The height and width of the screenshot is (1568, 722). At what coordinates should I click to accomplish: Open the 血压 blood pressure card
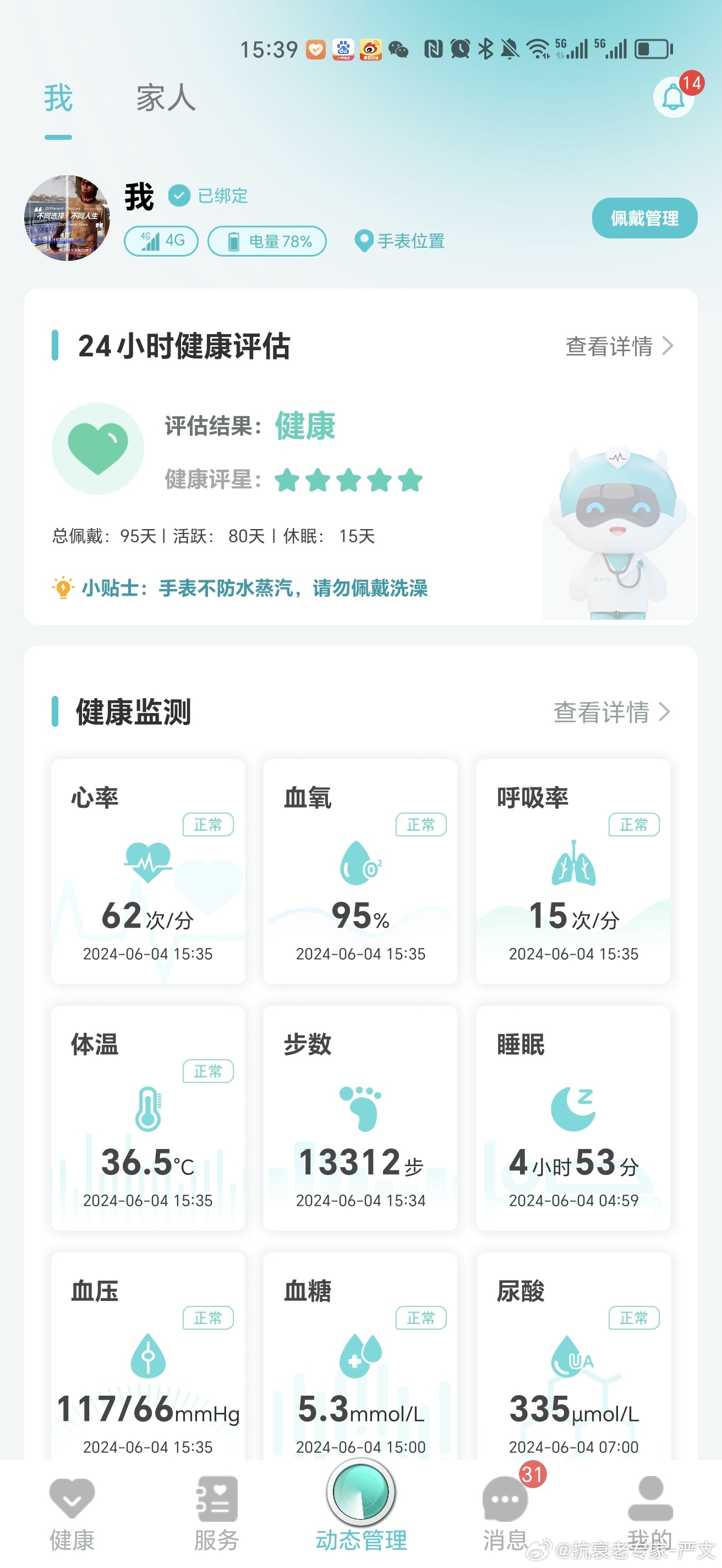[148, 1357]
